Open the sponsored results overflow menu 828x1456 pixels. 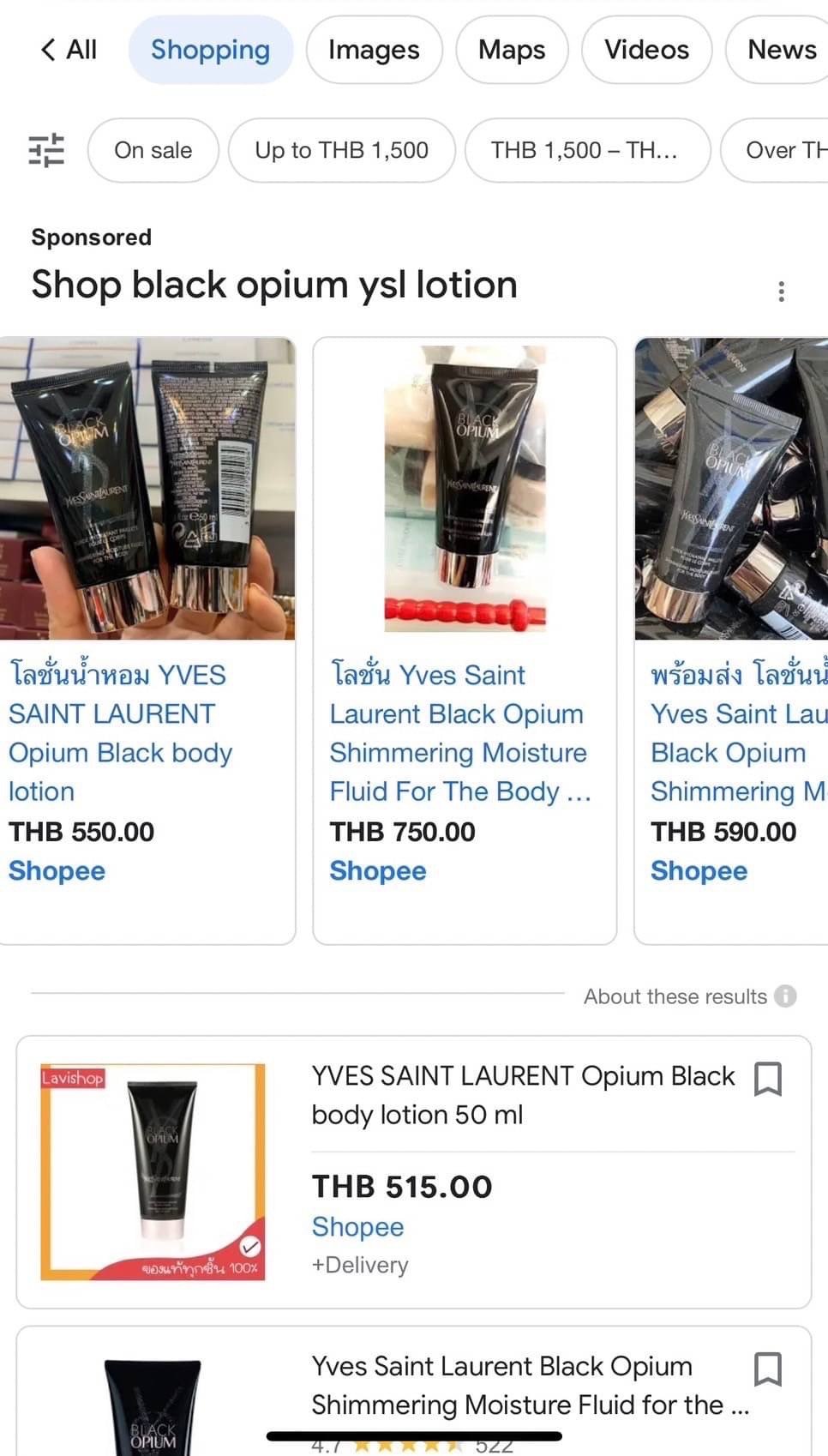point(781,292)
